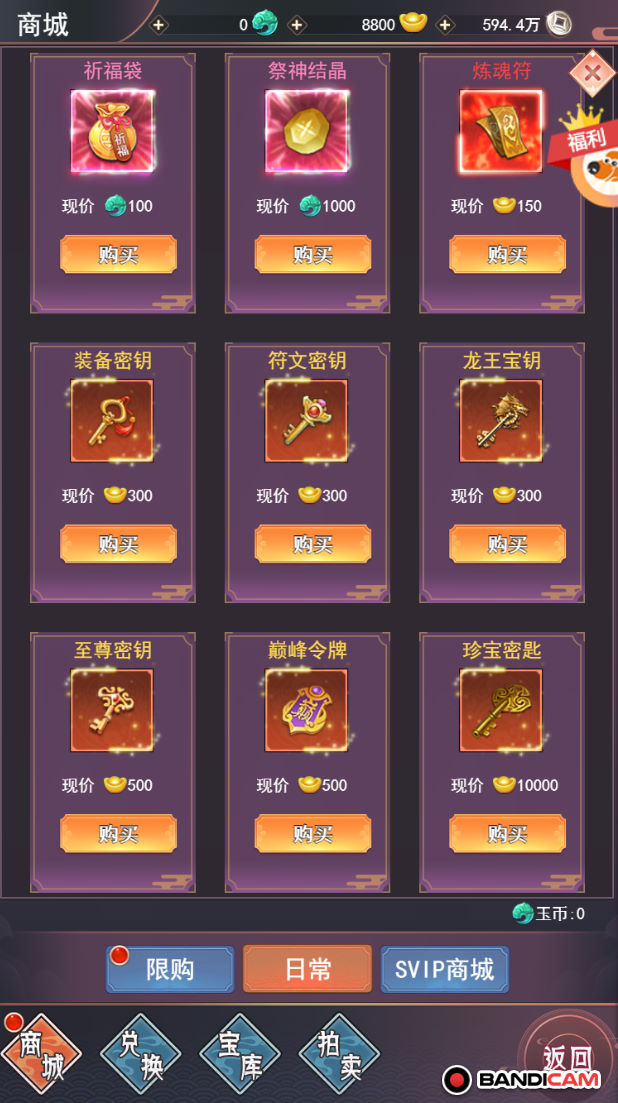
Task: Select the 日常 shop tab
Action: (307, 969)
